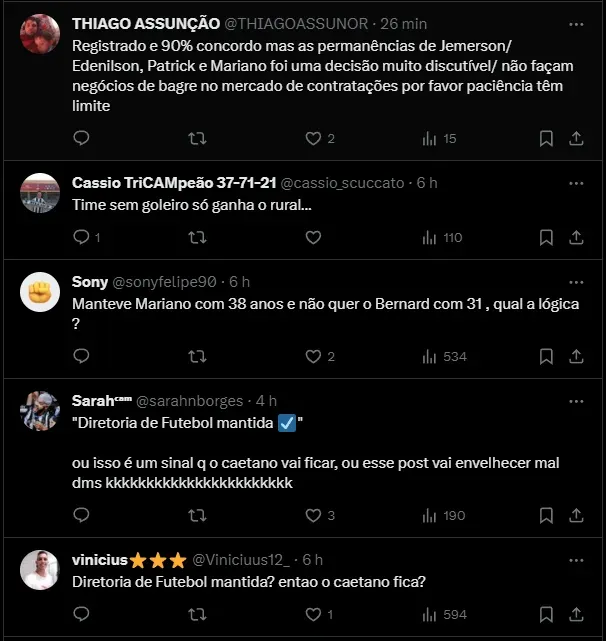Like Sarah's tweet about Diretoria de Futebol
Screen dimensions: 606x641
coord(313,515)
